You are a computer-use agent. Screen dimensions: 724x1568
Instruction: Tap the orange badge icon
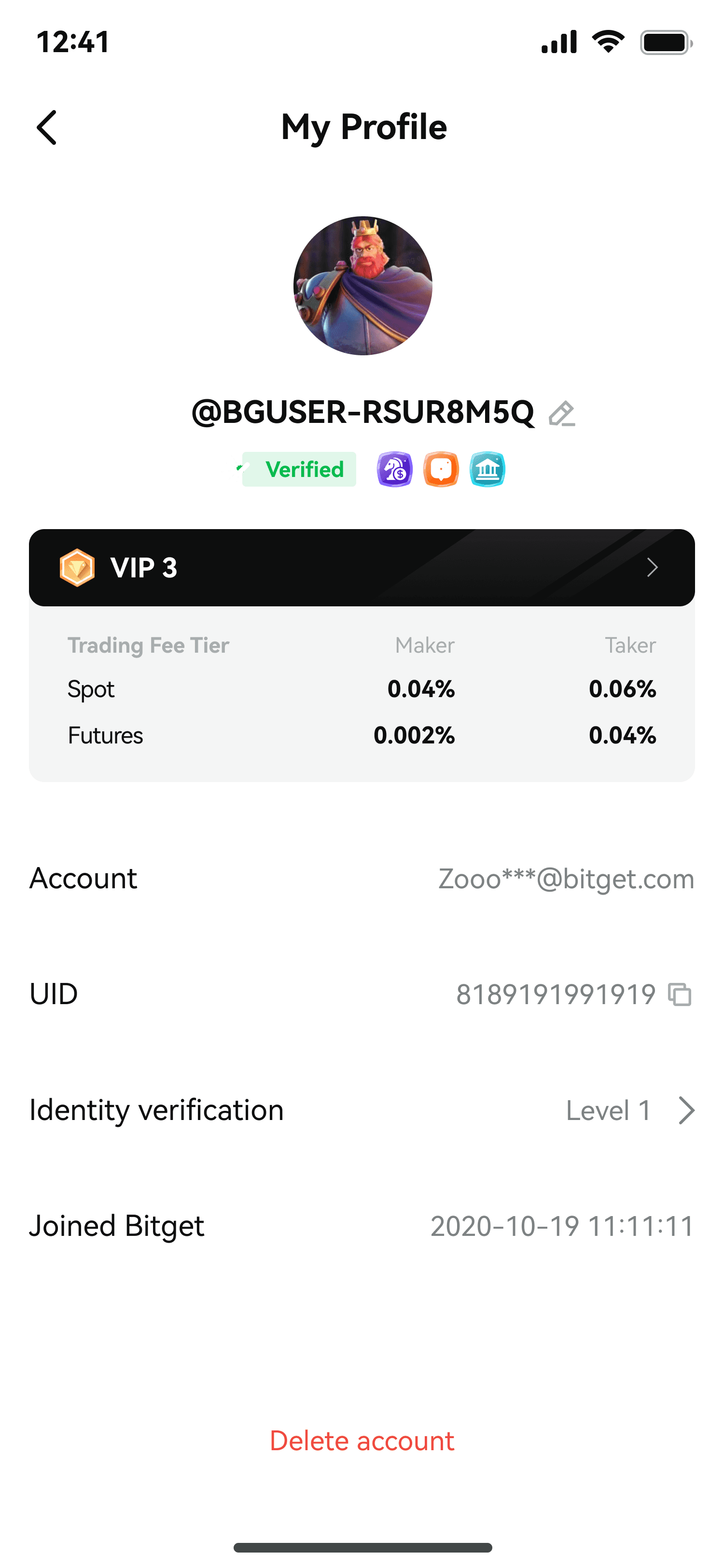[441, 469]
